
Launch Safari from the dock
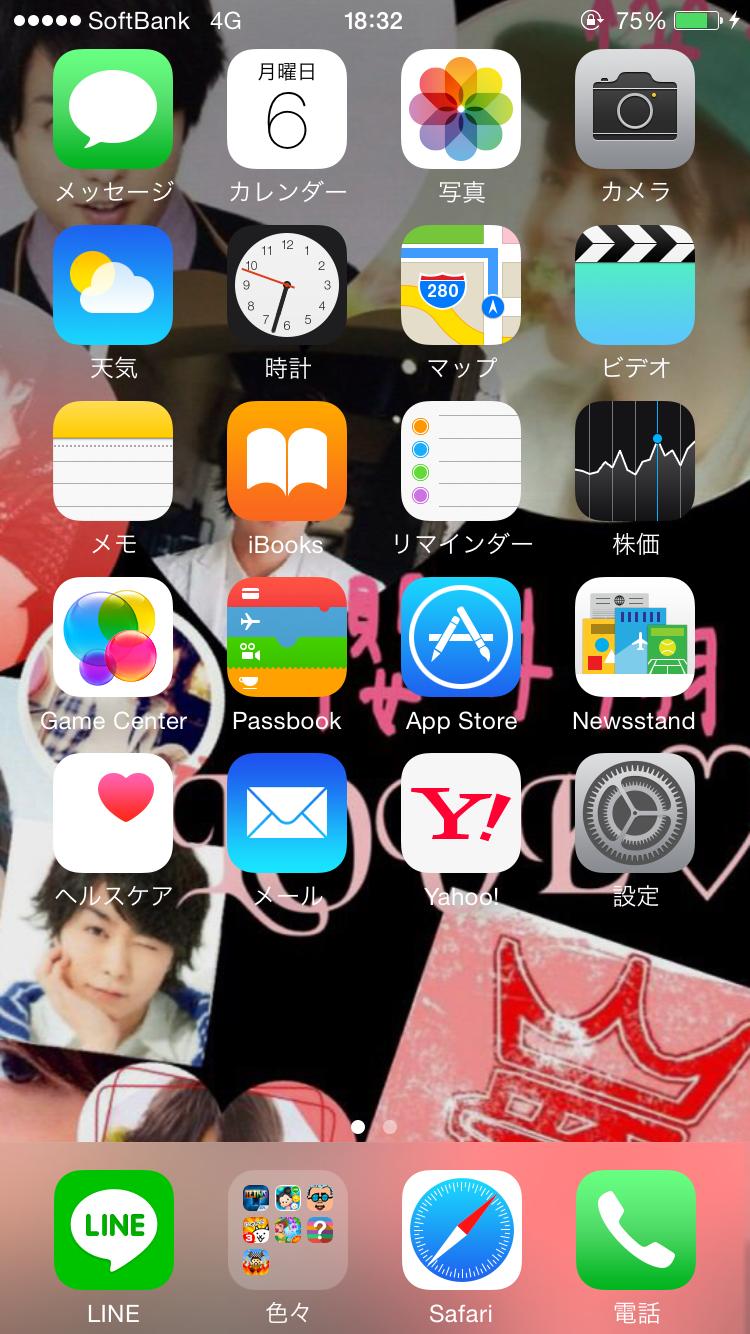[461, 1230]
